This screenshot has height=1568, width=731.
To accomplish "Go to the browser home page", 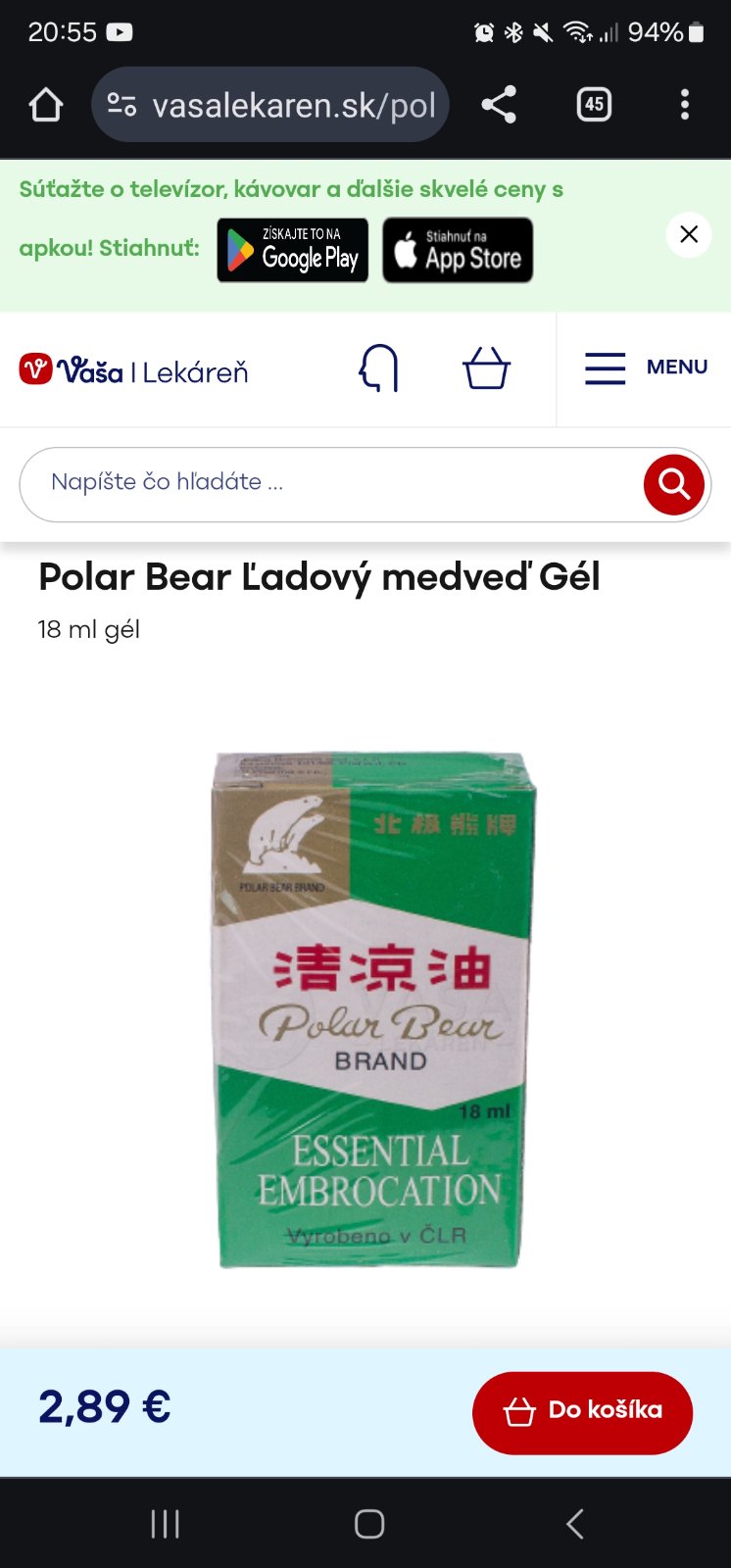I will pos(45,105).
